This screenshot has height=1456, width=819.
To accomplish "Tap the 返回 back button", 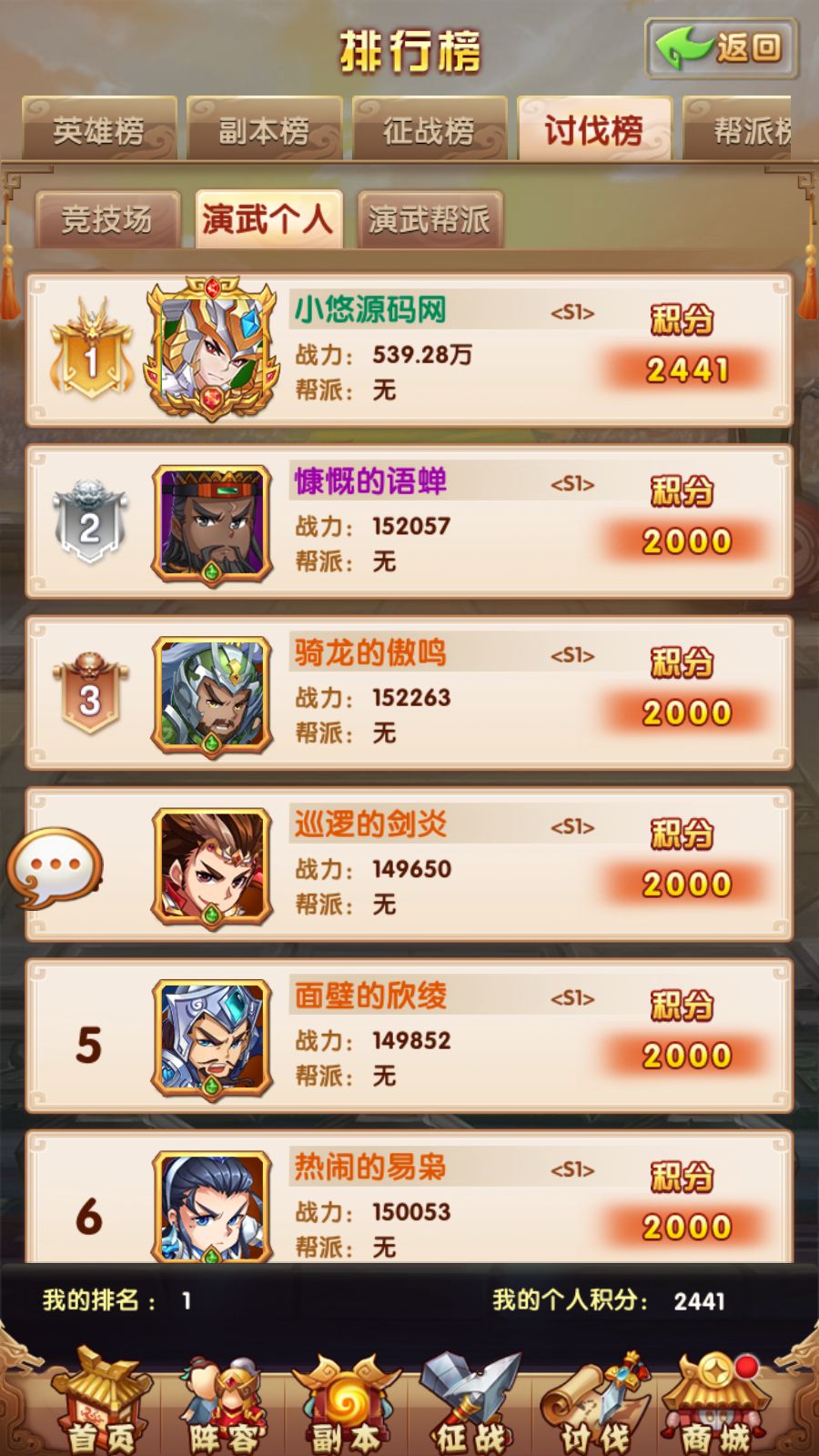I will (x=721, y=47).
